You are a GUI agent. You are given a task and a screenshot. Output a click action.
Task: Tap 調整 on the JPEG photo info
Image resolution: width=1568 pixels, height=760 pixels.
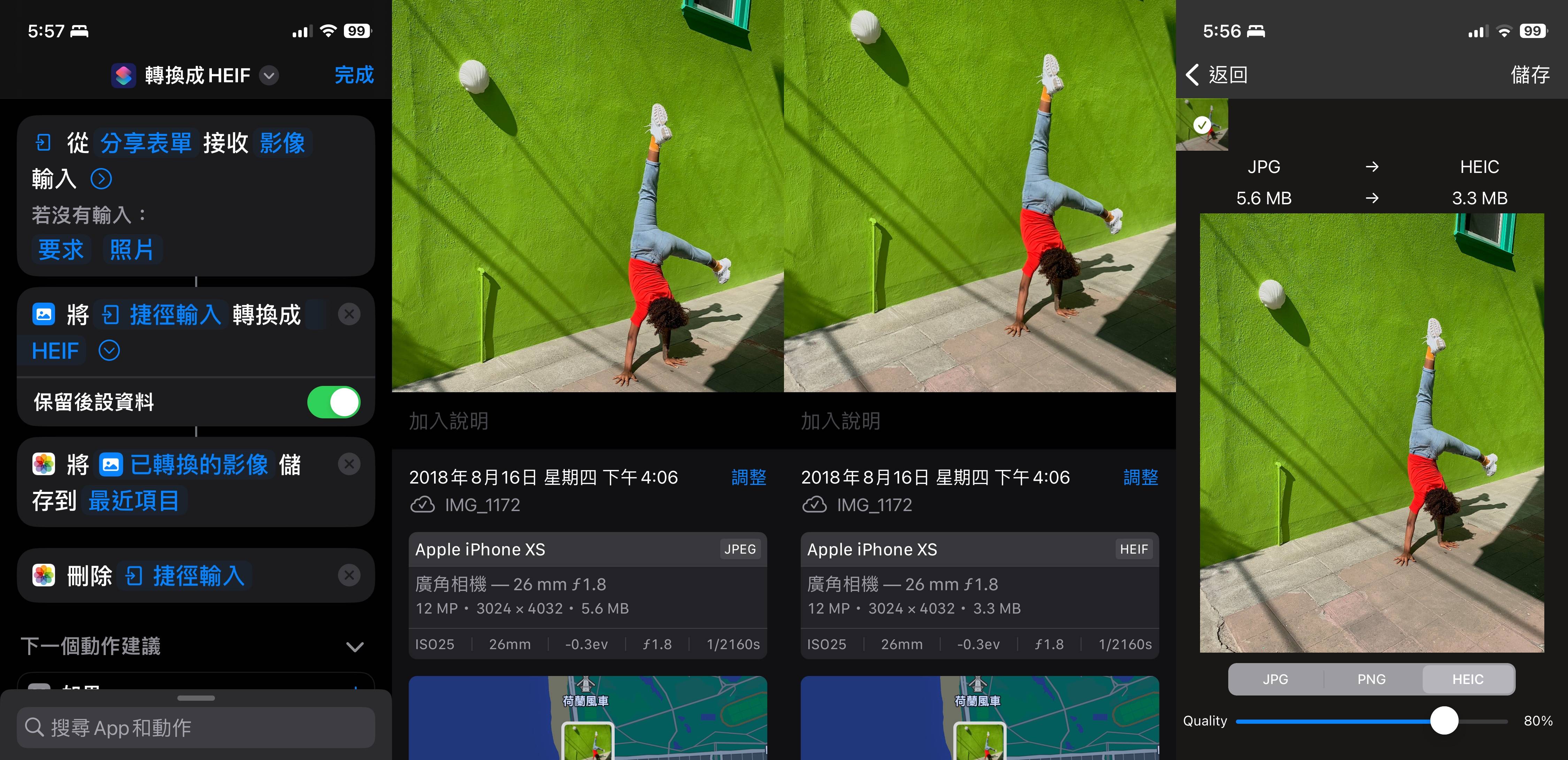point(748,477)
